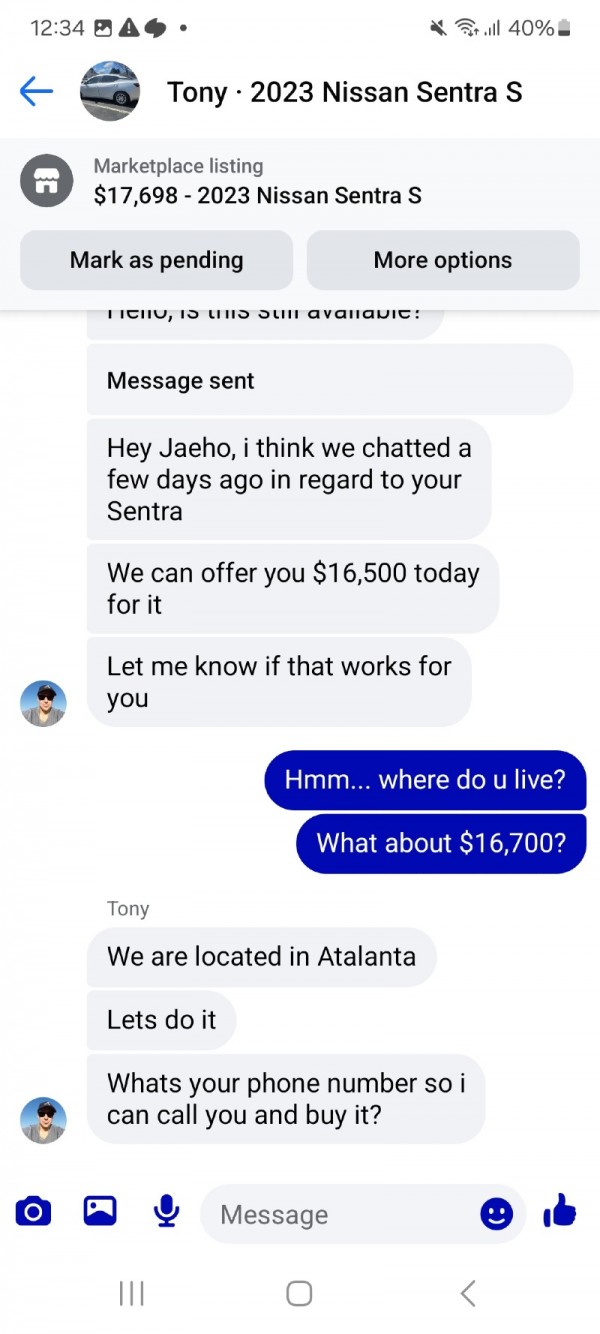This screenshot has height=1334, width=600.
Task: Attach an image from the gallery
Action: (100, 1212)
